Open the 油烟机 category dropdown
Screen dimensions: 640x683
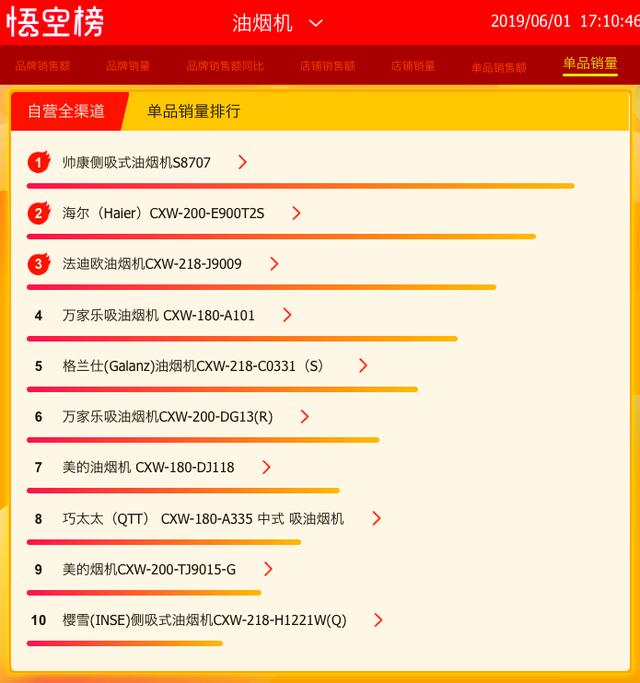click(278, 22)
